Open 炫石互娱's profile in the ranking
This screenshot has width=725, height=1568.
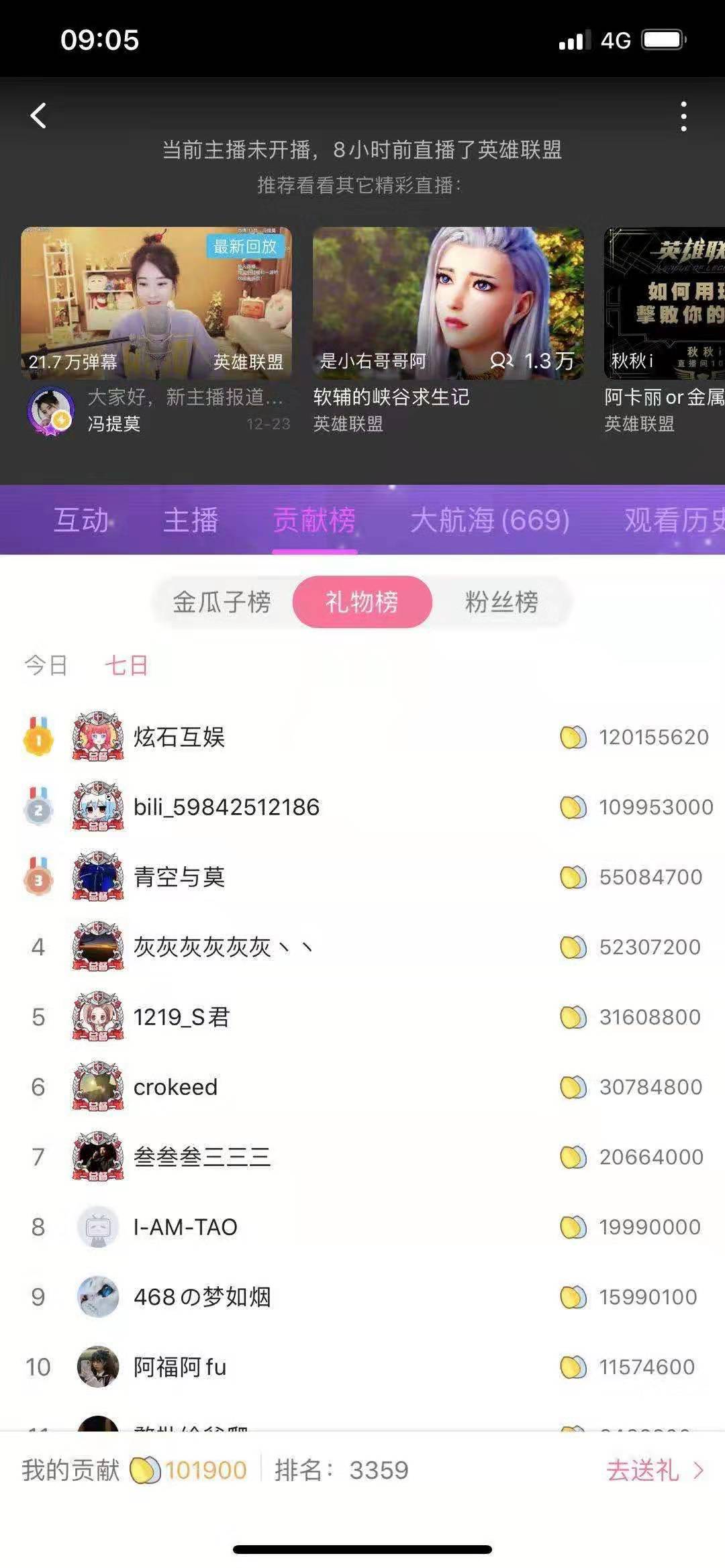click(362, 737)
